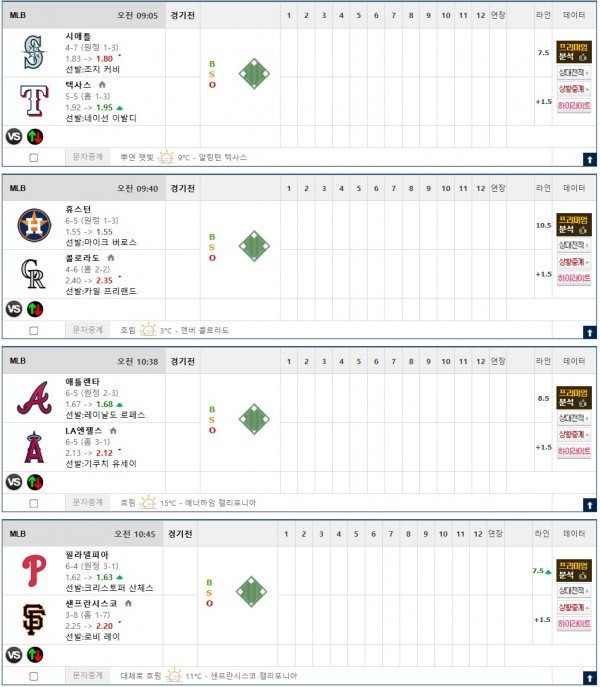Viewport: 600px width, 687px height.
Task: Check the checkbox under the Seattle vs Texas game
Action: (x=34, y=158)
